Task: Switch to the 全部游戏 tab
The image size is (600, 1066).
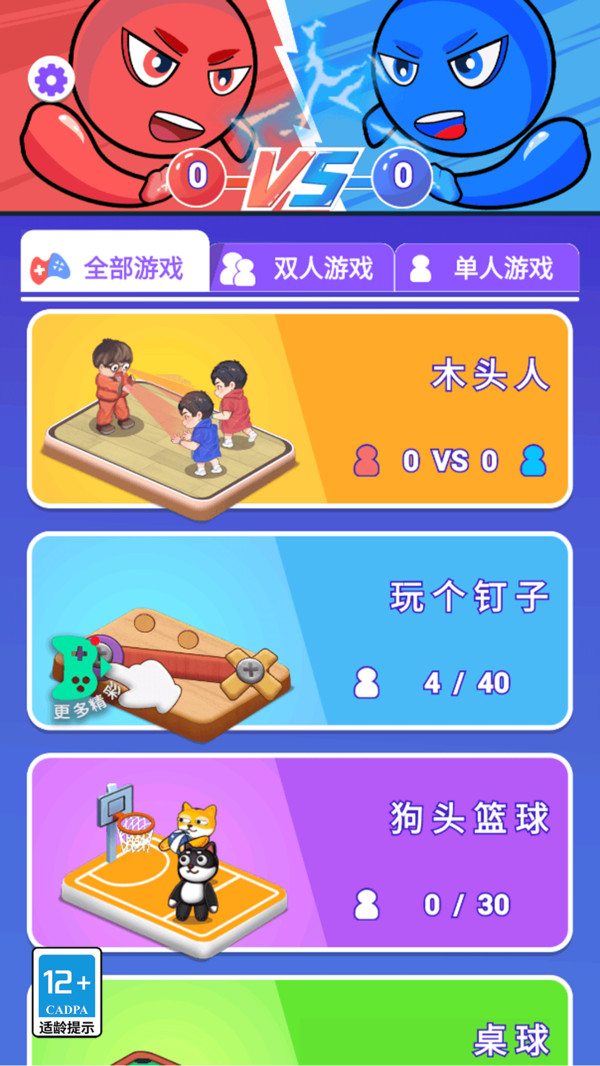Action: click(114, 267)
